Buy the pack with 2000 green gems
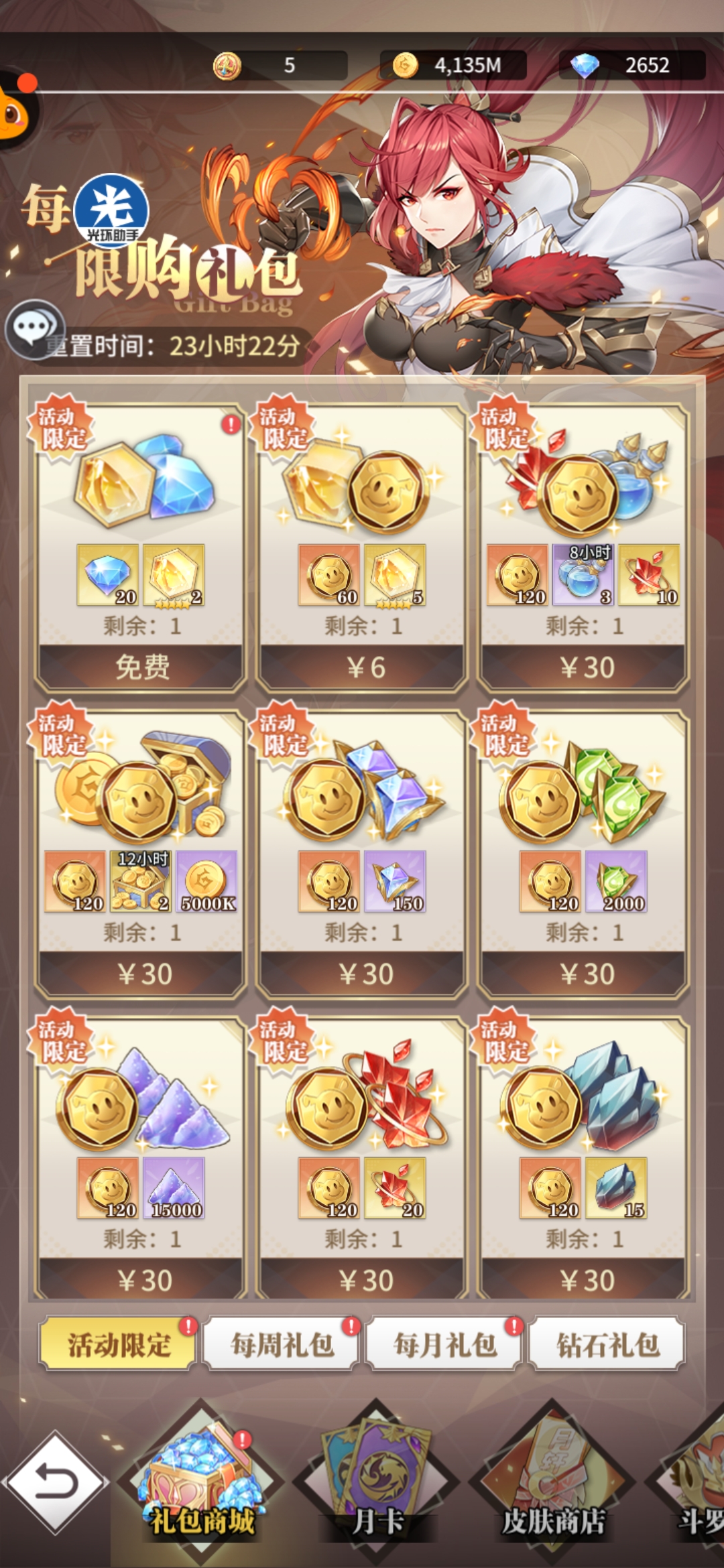Viewport: 724px width, 1568px height. 583,974
